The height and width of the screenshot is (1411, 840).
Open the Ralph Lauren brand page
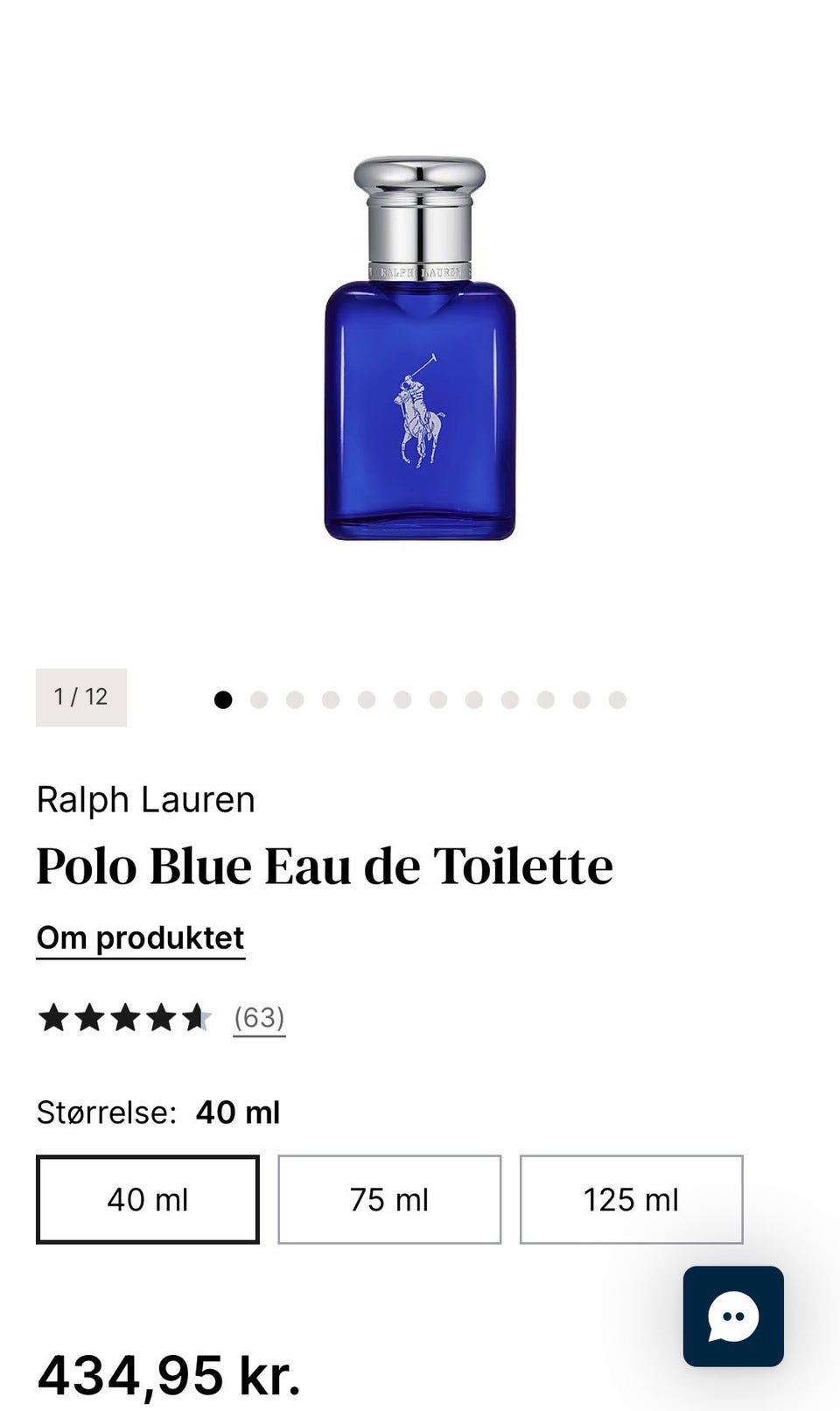pyautogui.click(x=145, y=799)
